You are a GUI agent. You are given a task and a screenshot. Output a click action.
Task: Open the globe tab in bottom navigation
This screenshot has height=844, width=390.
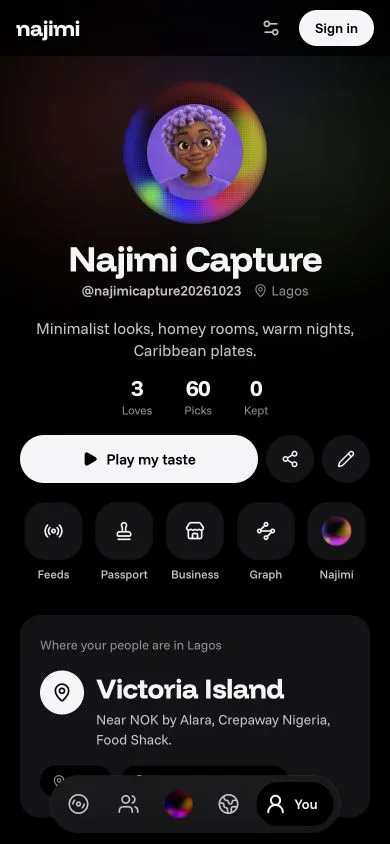point(229,804)
